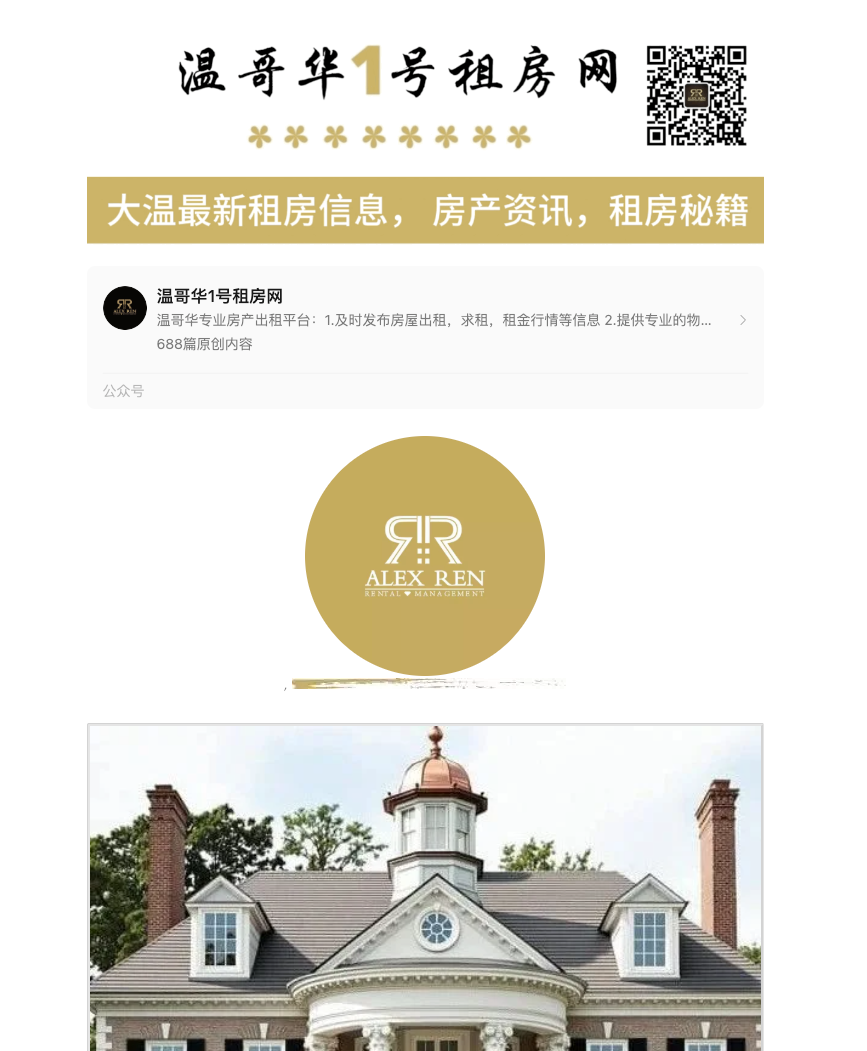Open the 温哥华1号租房网 official account card
867x1051 pixels.
424,320
